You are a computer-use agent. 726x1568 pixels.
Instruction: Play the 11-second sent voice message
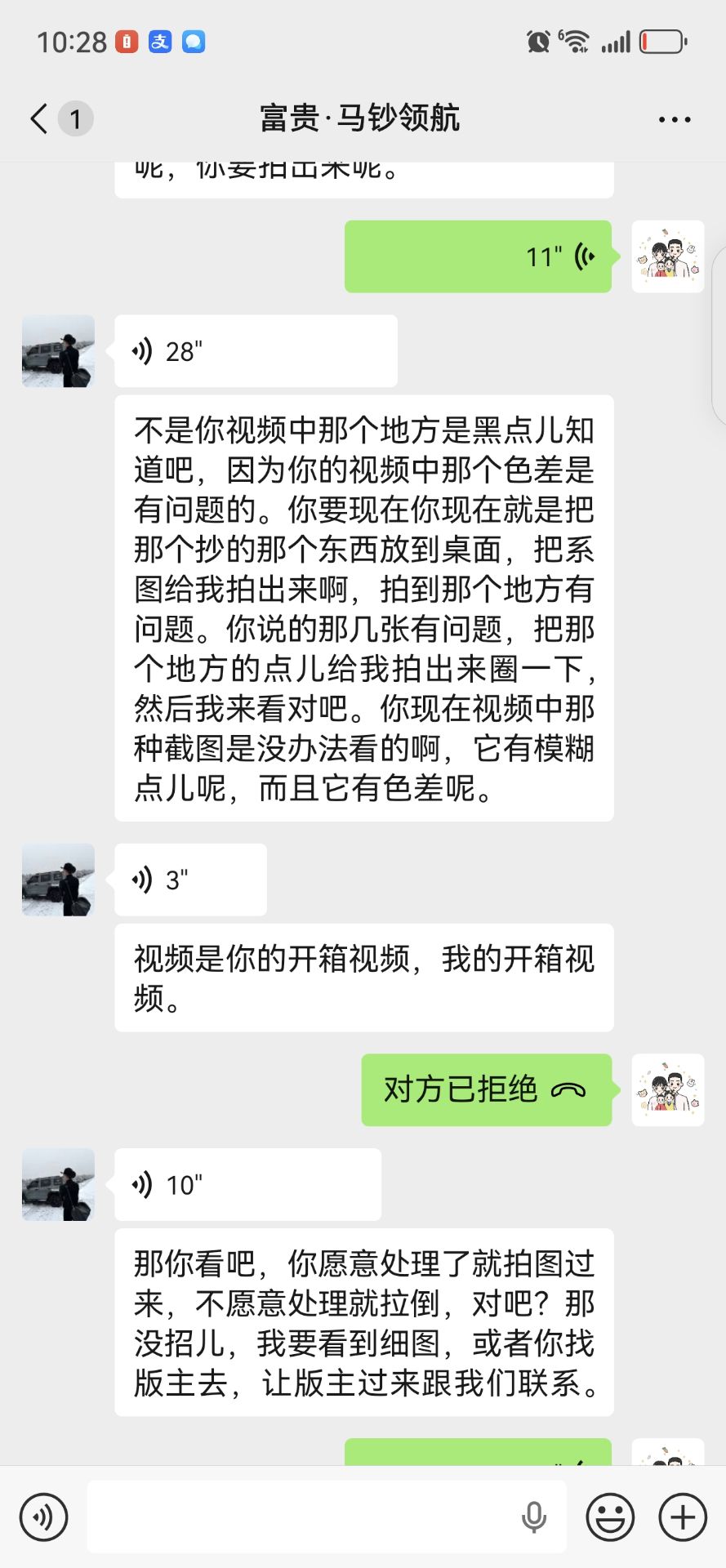coord(478,256)
